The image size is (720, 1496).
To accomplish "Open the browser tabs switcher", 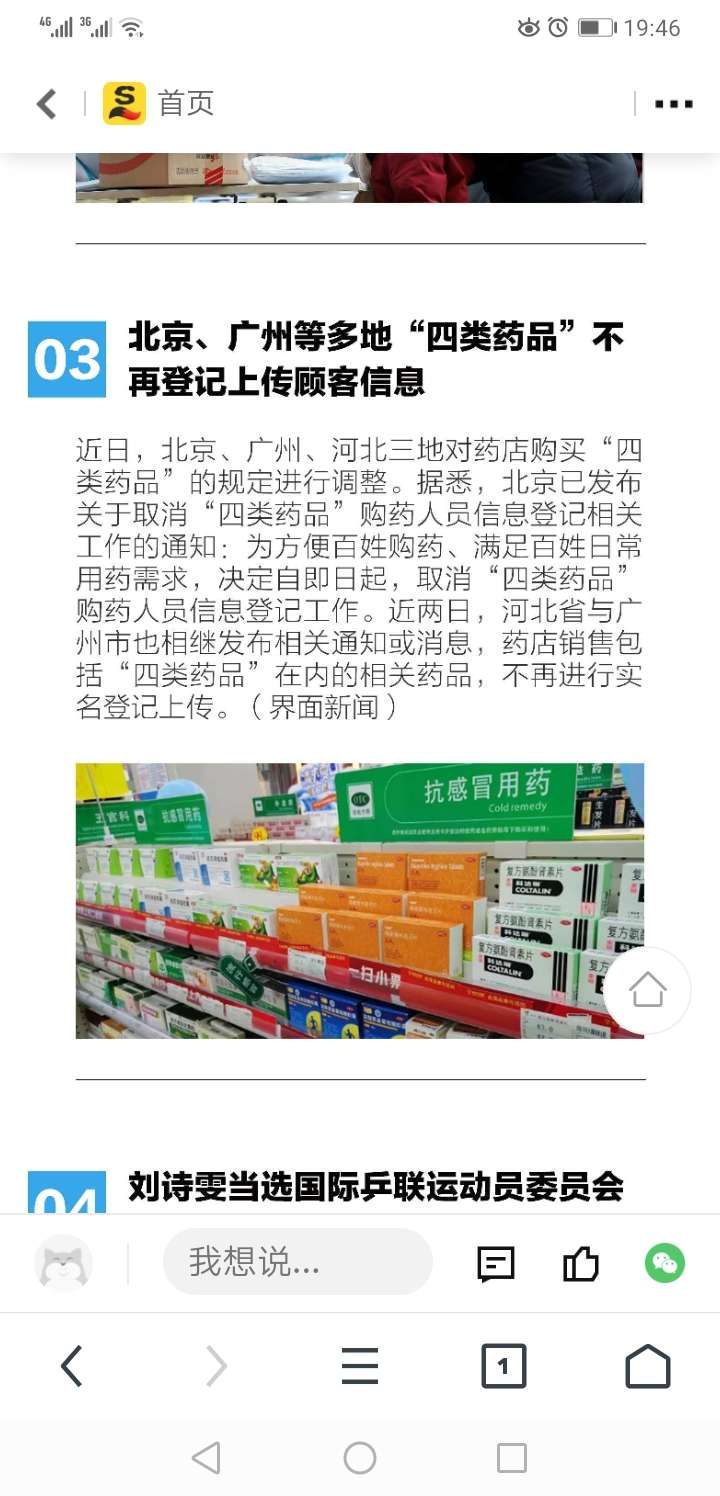I will point(503,1366).
